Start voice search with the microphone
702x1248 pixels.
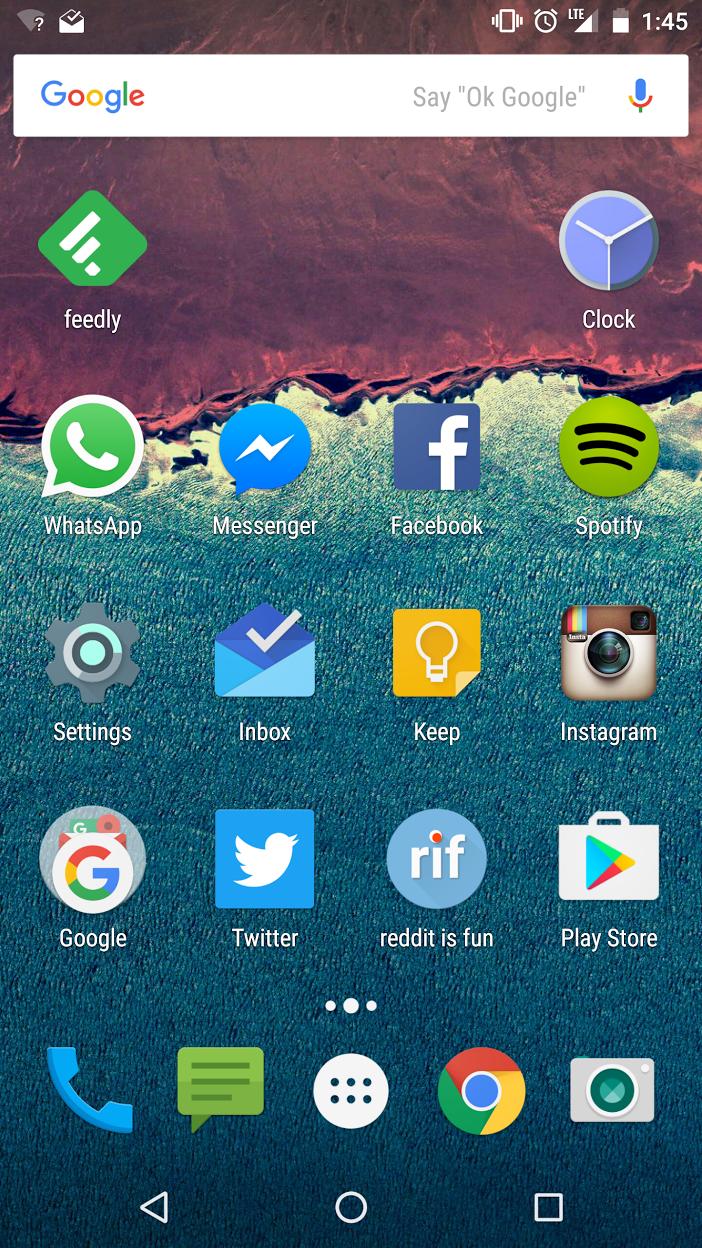point(640,96)
